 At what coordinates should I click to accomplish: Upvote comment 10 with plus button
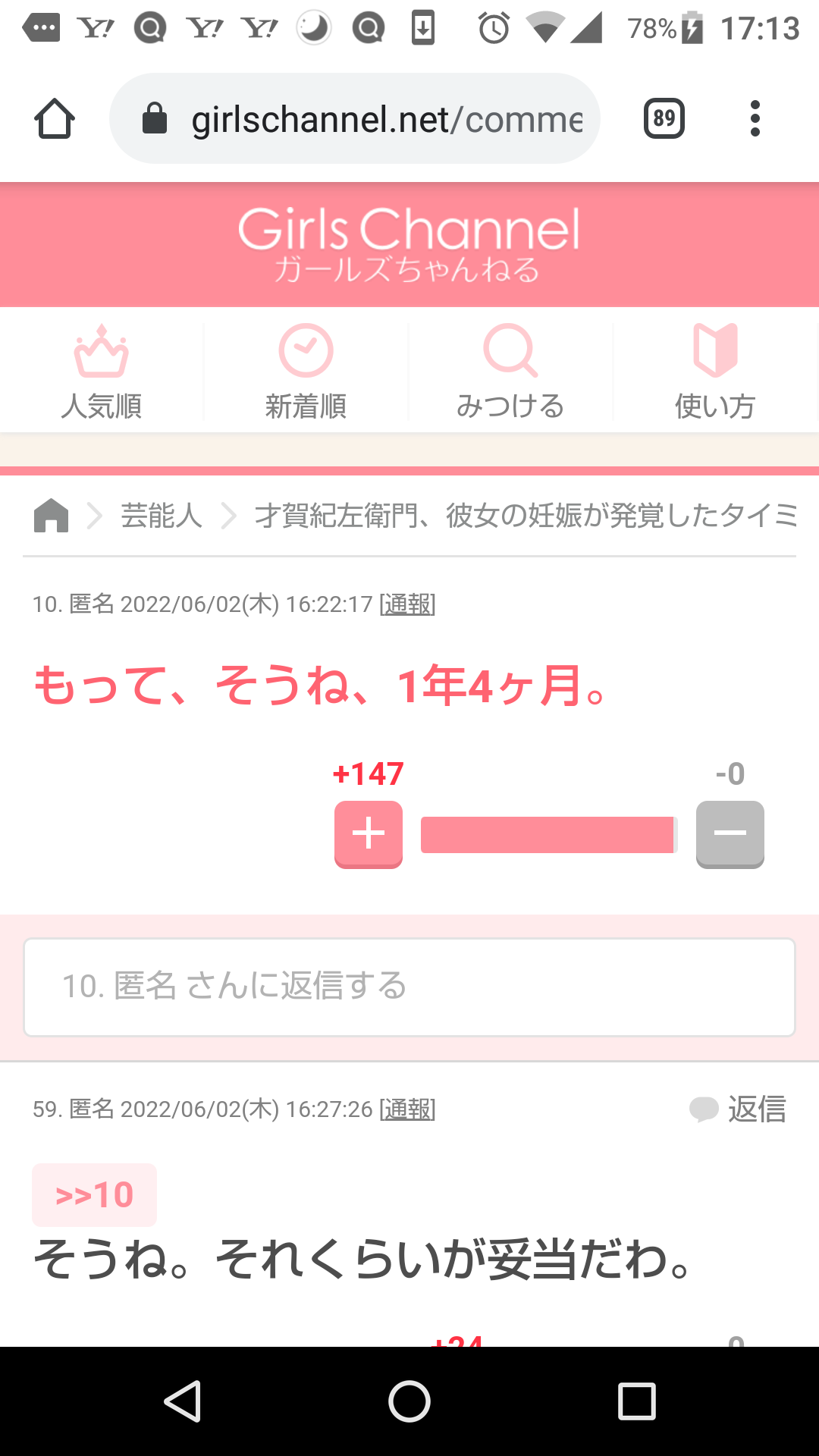pyautogui.click(x=369, y=834)
